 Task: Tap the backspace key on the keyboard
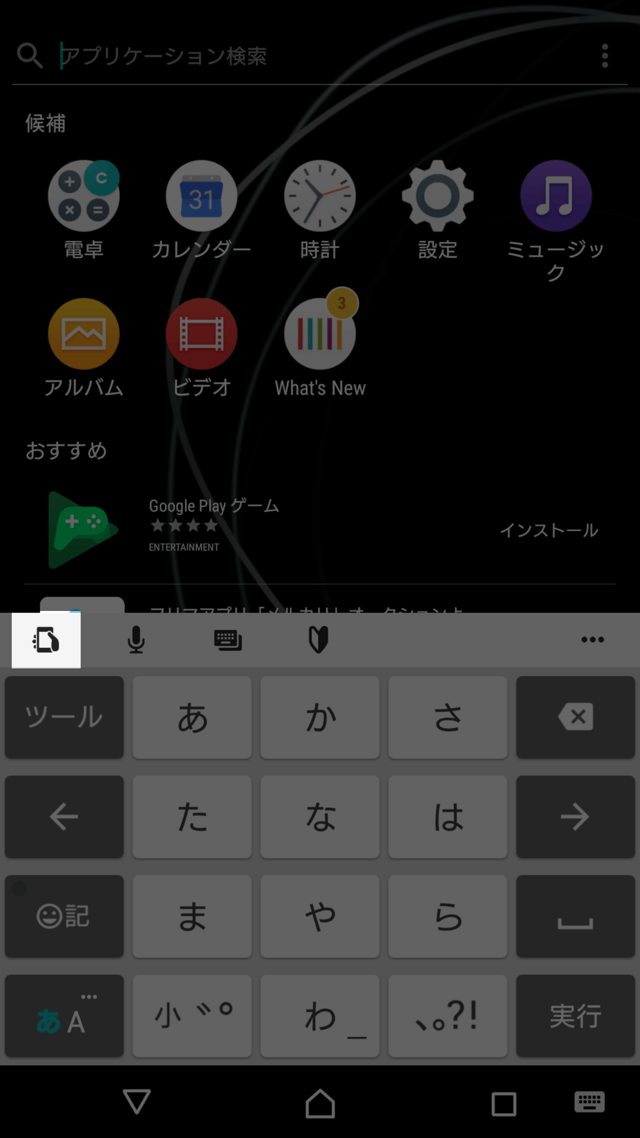(x=575, y=717)
